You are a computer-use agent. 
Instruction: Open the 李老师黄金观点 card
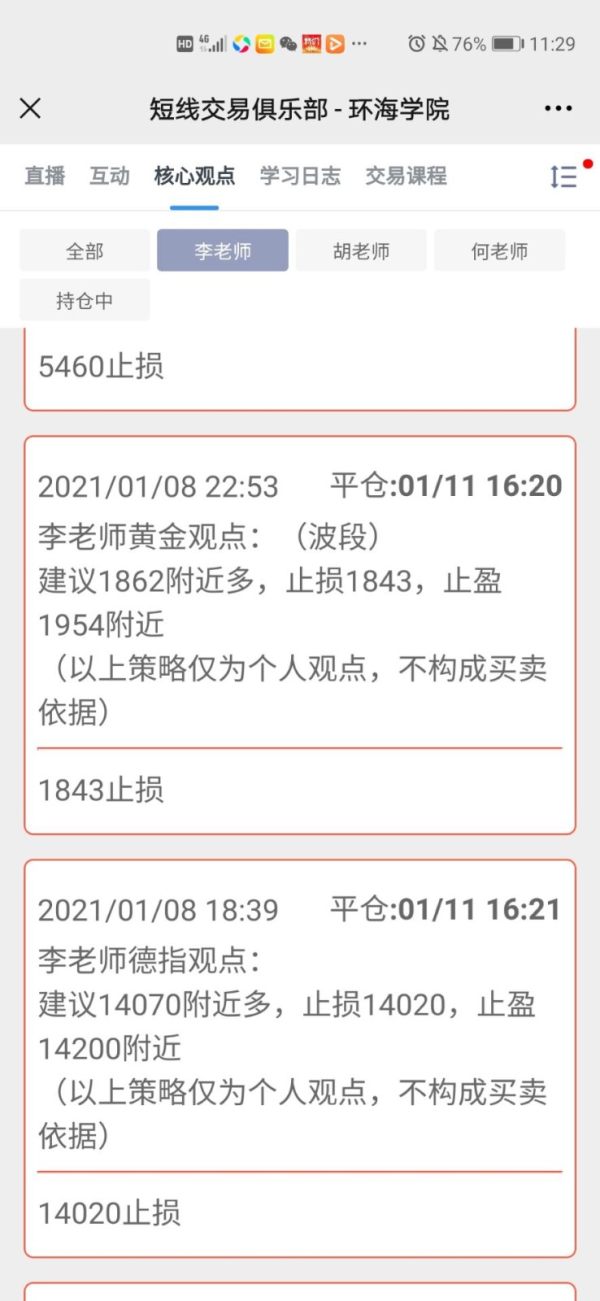coord(300,635)
